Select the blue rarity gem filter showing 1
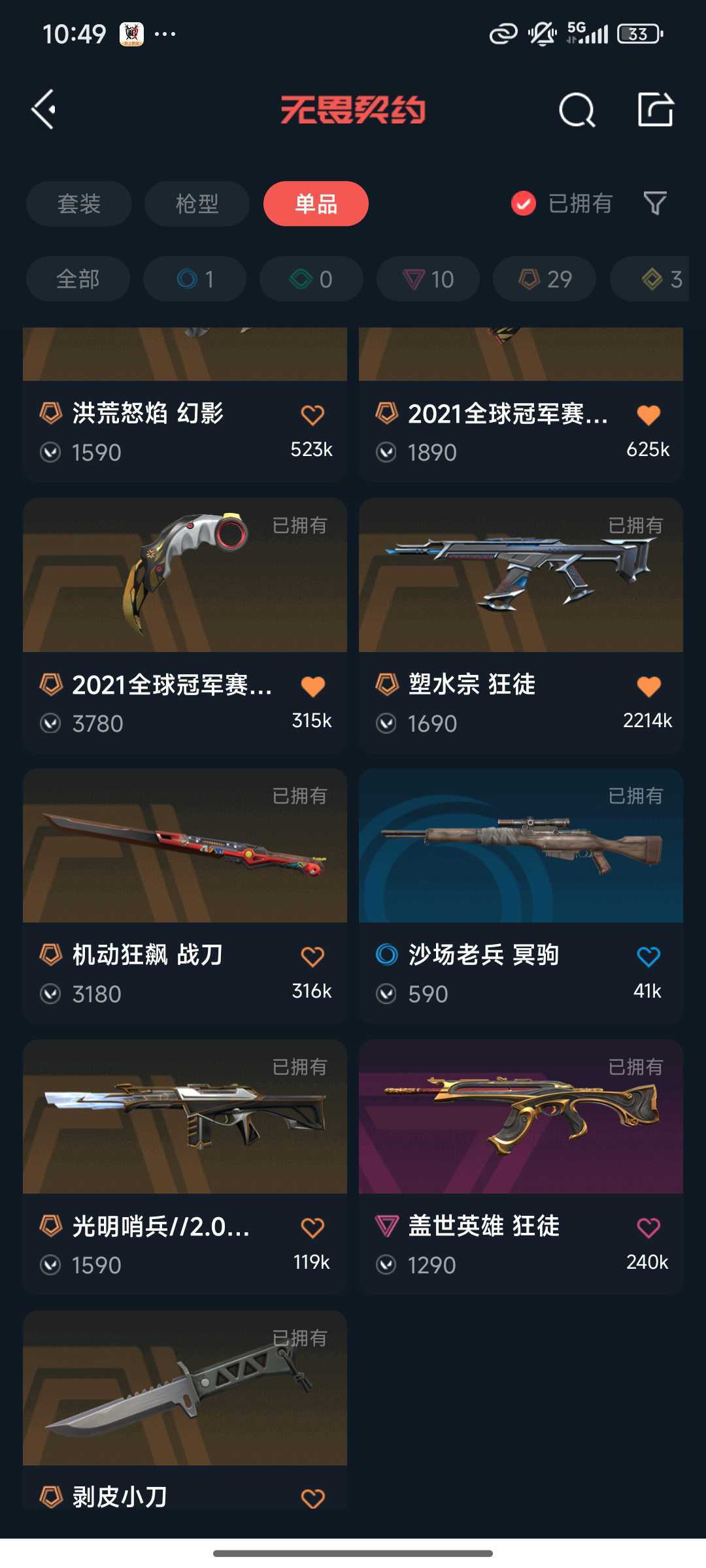This screenshot has width=706, height=1568. click(x=194, y=279)
